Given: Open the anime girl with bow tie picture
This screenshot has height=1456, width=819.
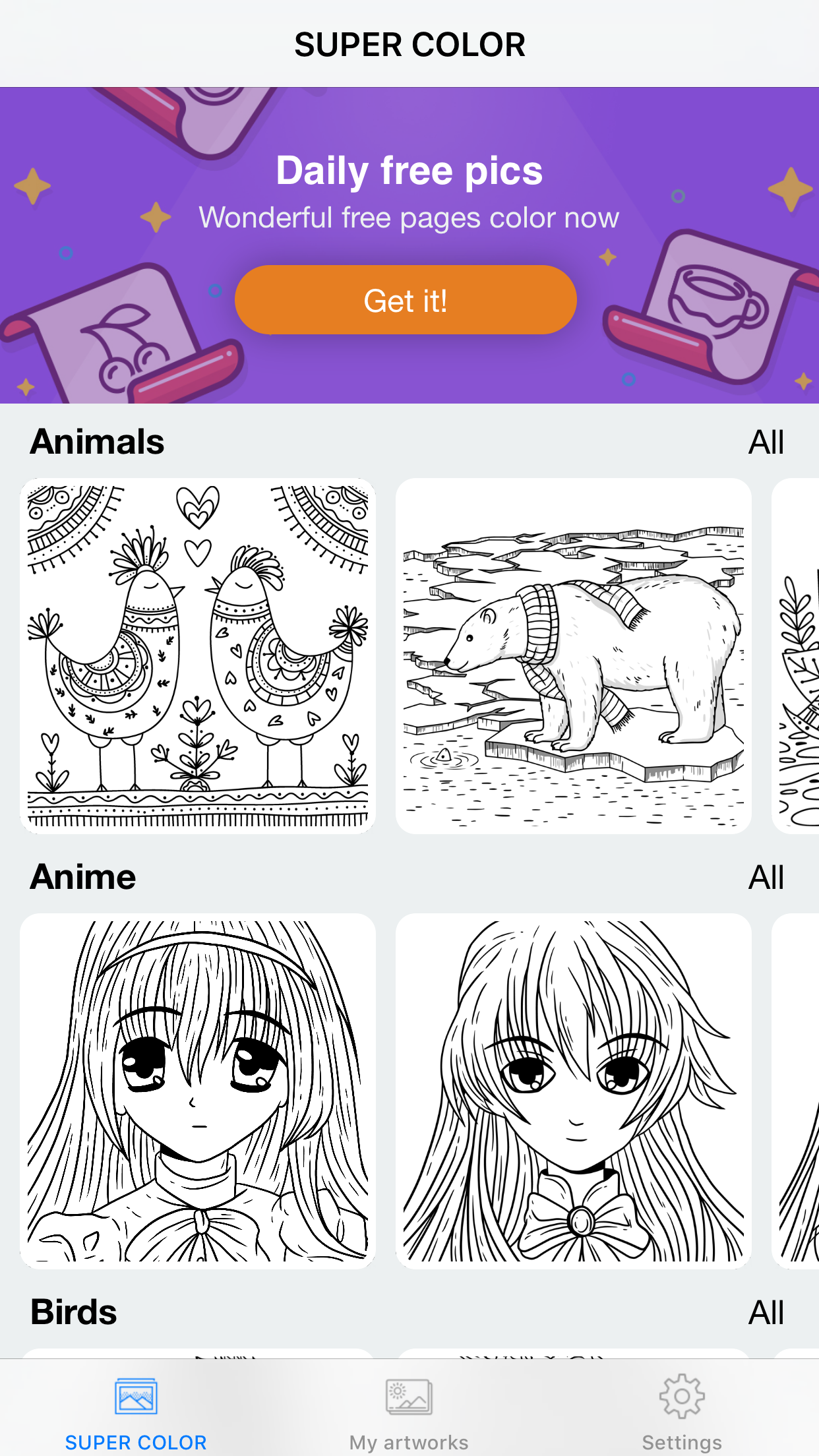Looking at the screenshot, I should point(573,1091).
